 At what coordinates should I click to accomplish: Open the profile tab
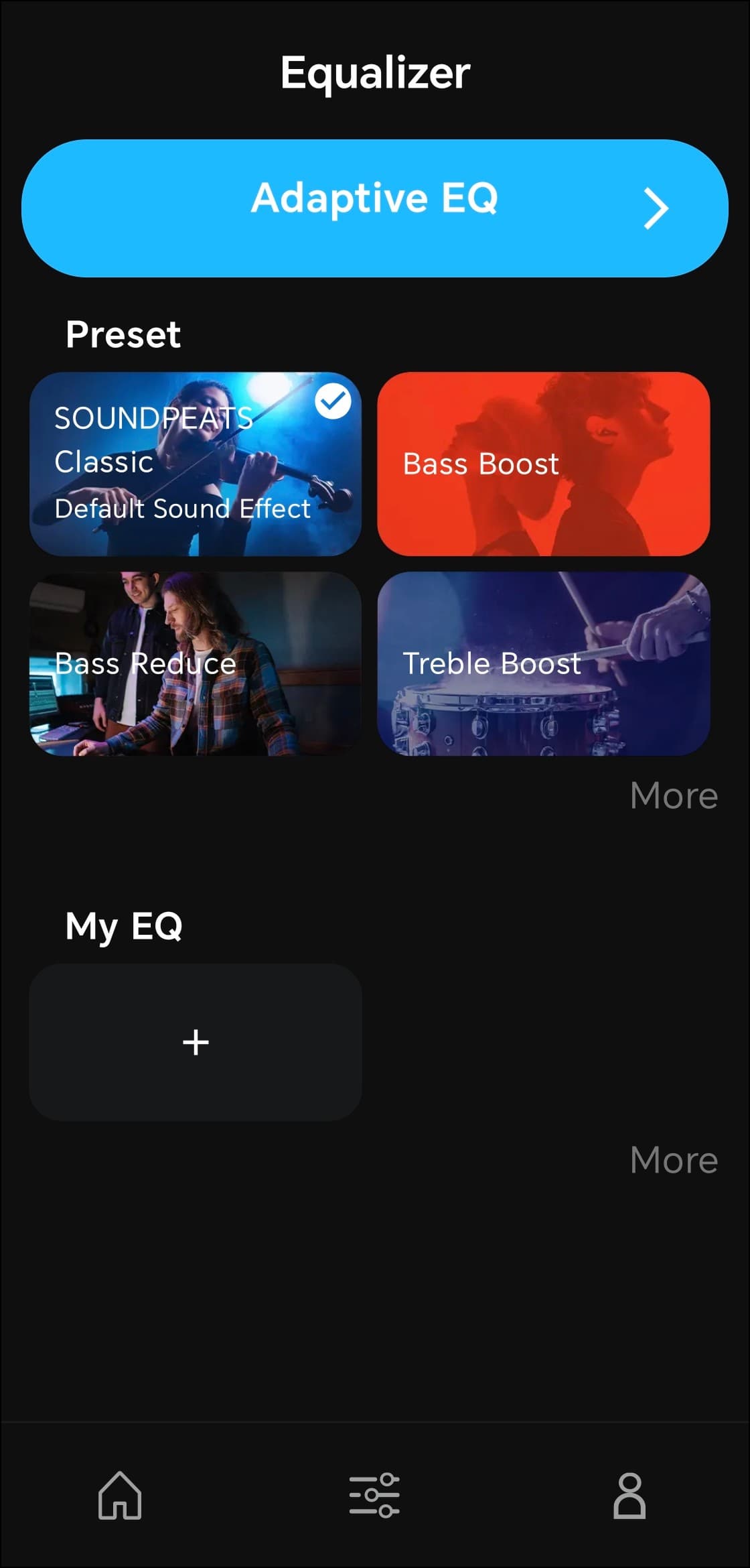tap(629, 1495)
